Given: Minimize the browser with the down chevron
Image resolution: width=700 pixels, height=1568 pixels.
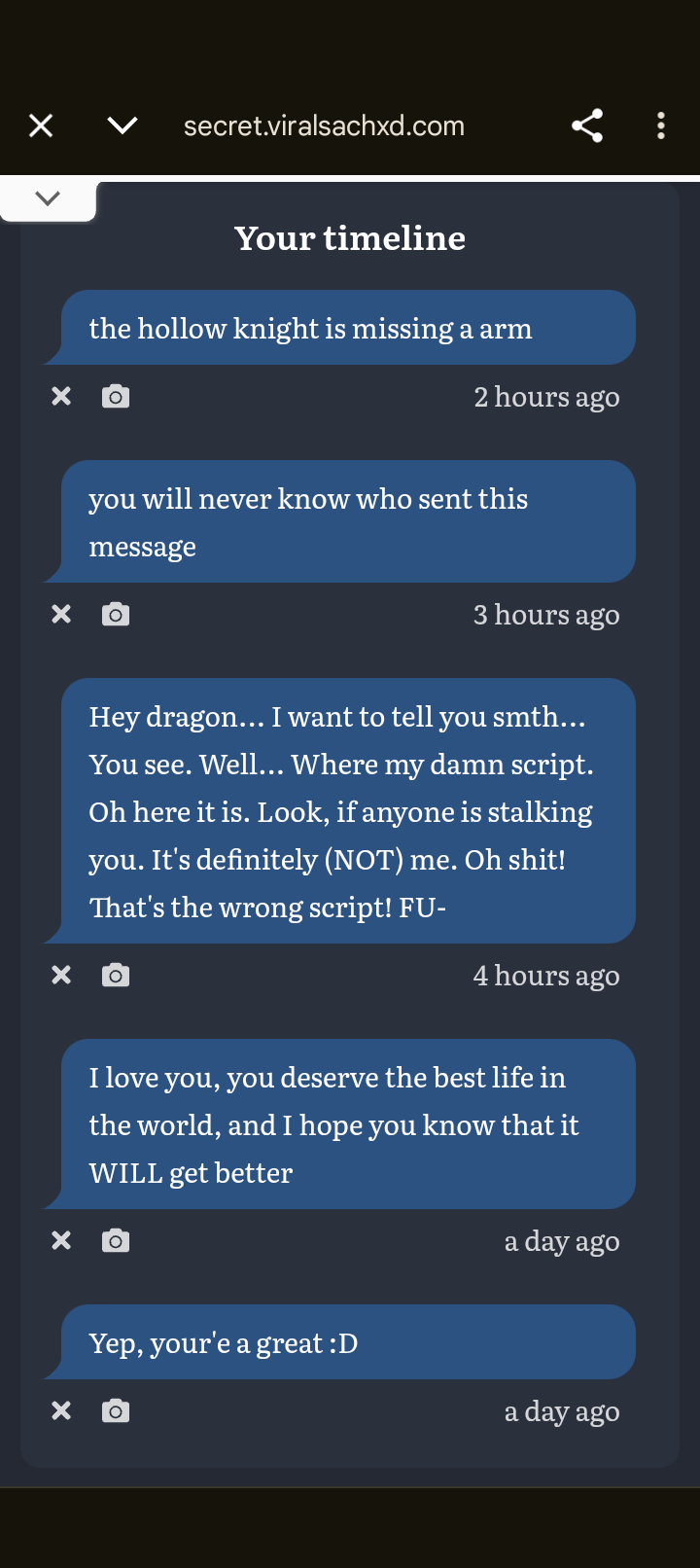Looking at the screenshot, I should pos(122,125).
